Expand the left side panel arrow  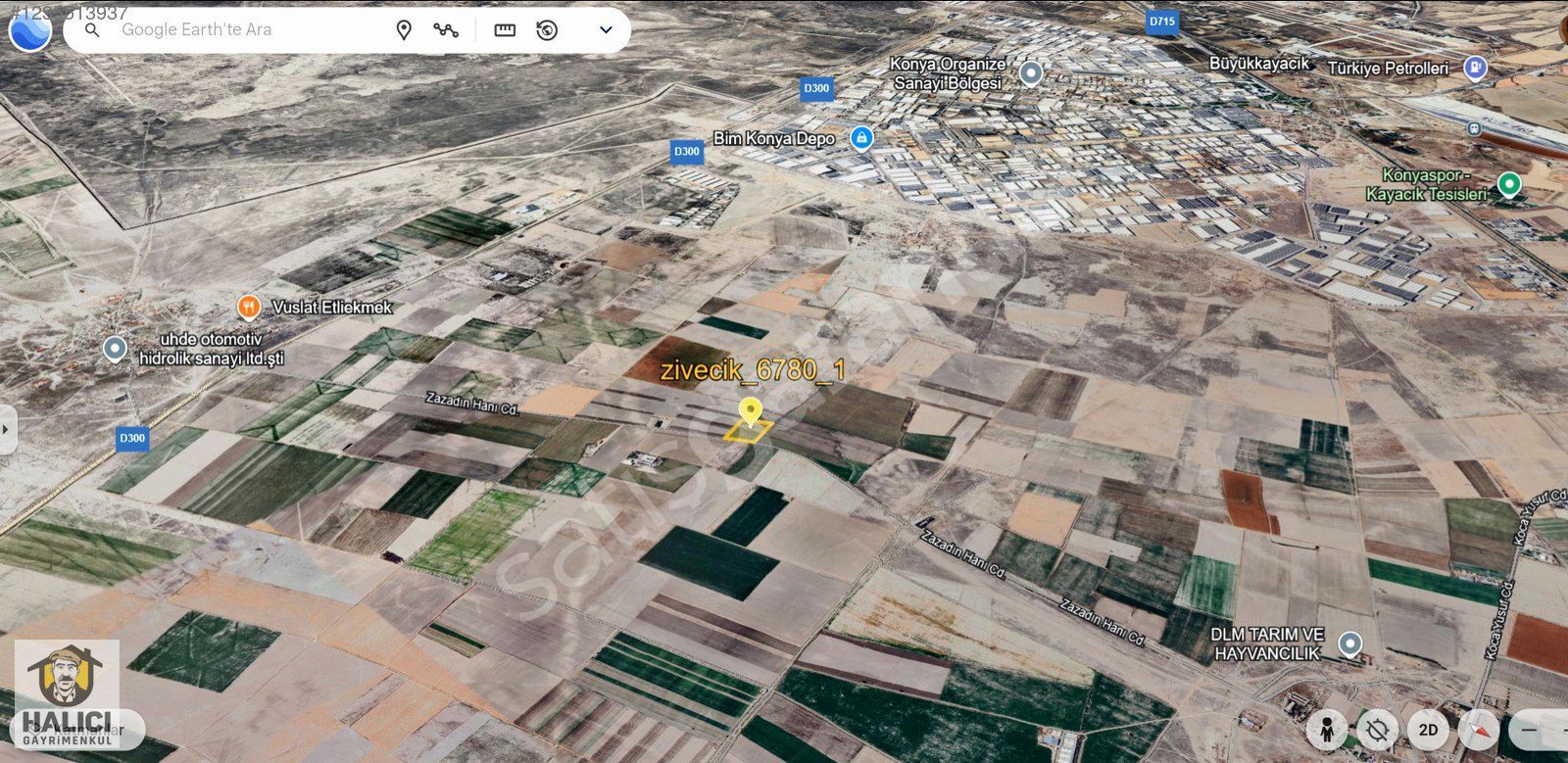tap(8, 429)
